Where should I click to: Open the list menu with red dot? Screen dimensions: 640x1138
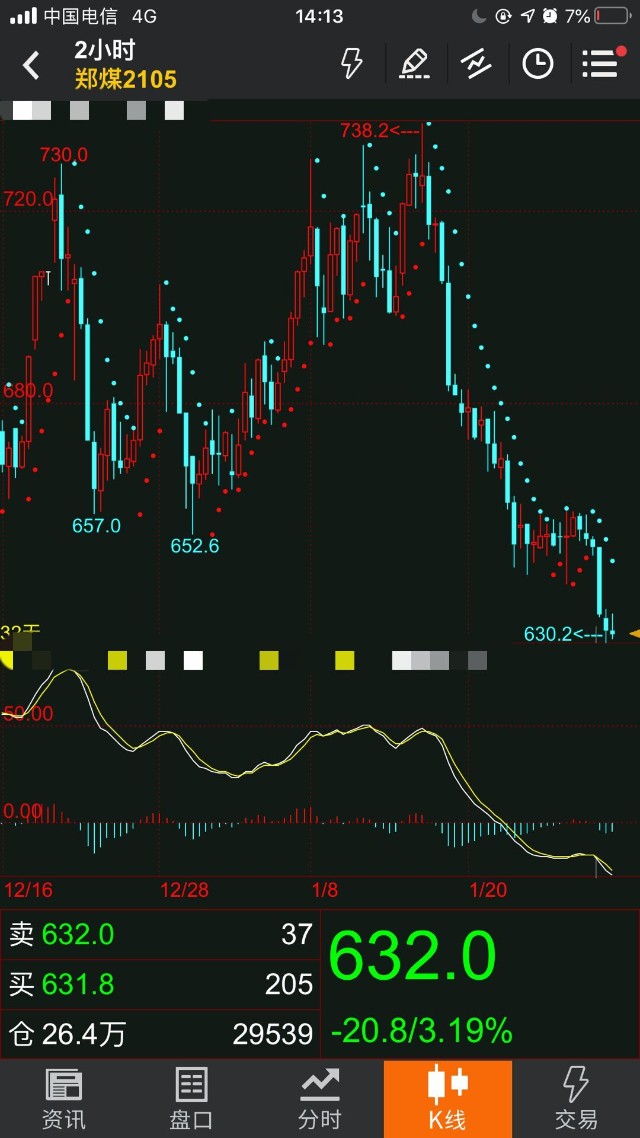(x=601, y=64)
